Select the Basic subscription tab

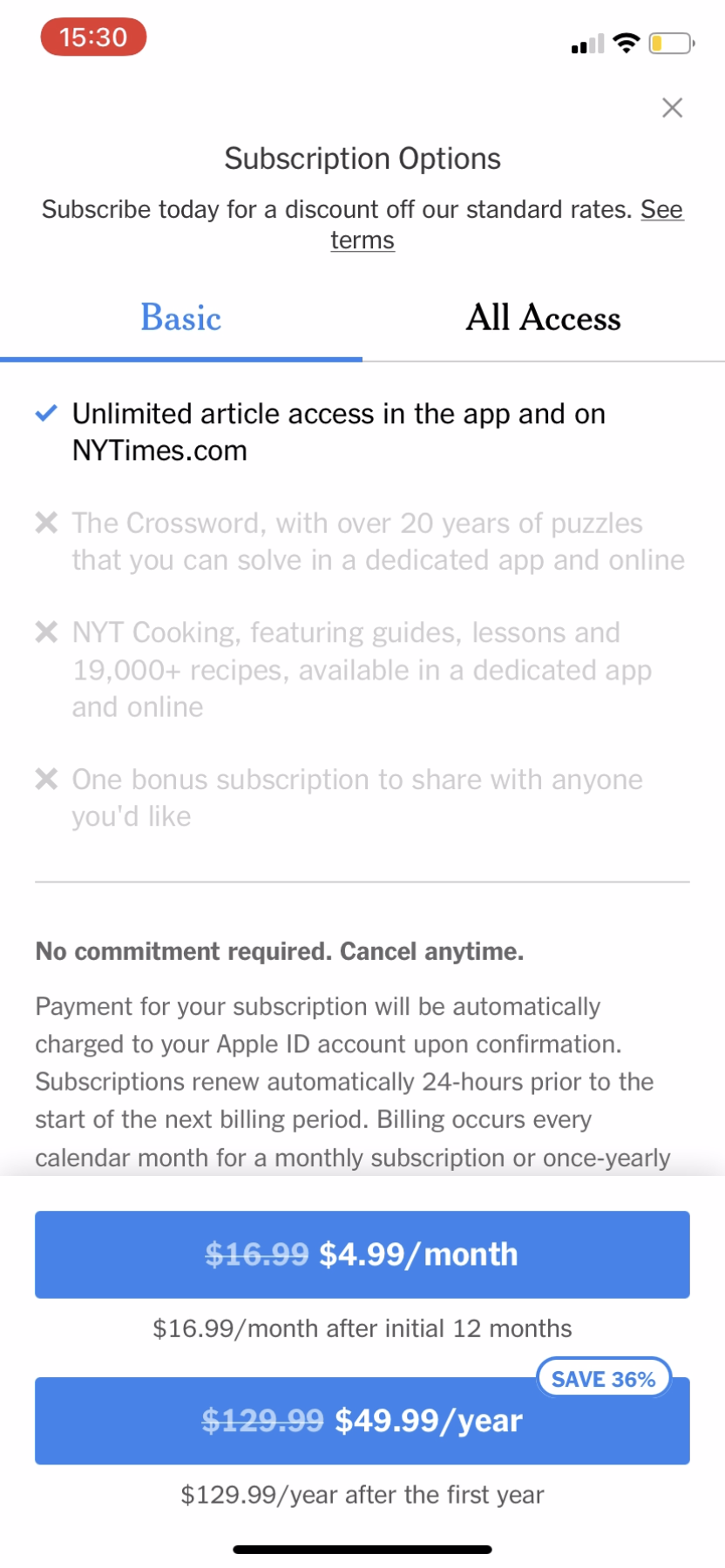(x=180, y=317)
